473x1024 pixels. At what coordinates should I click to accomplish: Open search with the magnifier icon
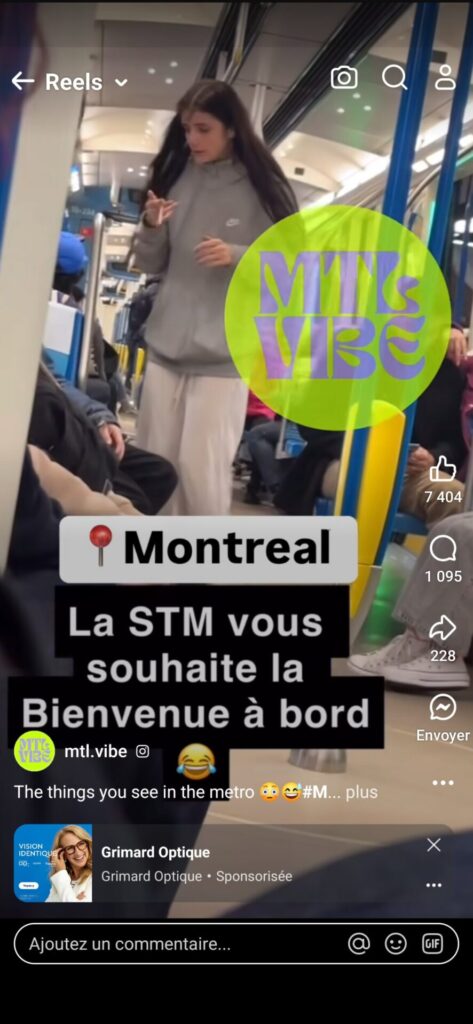tap(395, 78)
